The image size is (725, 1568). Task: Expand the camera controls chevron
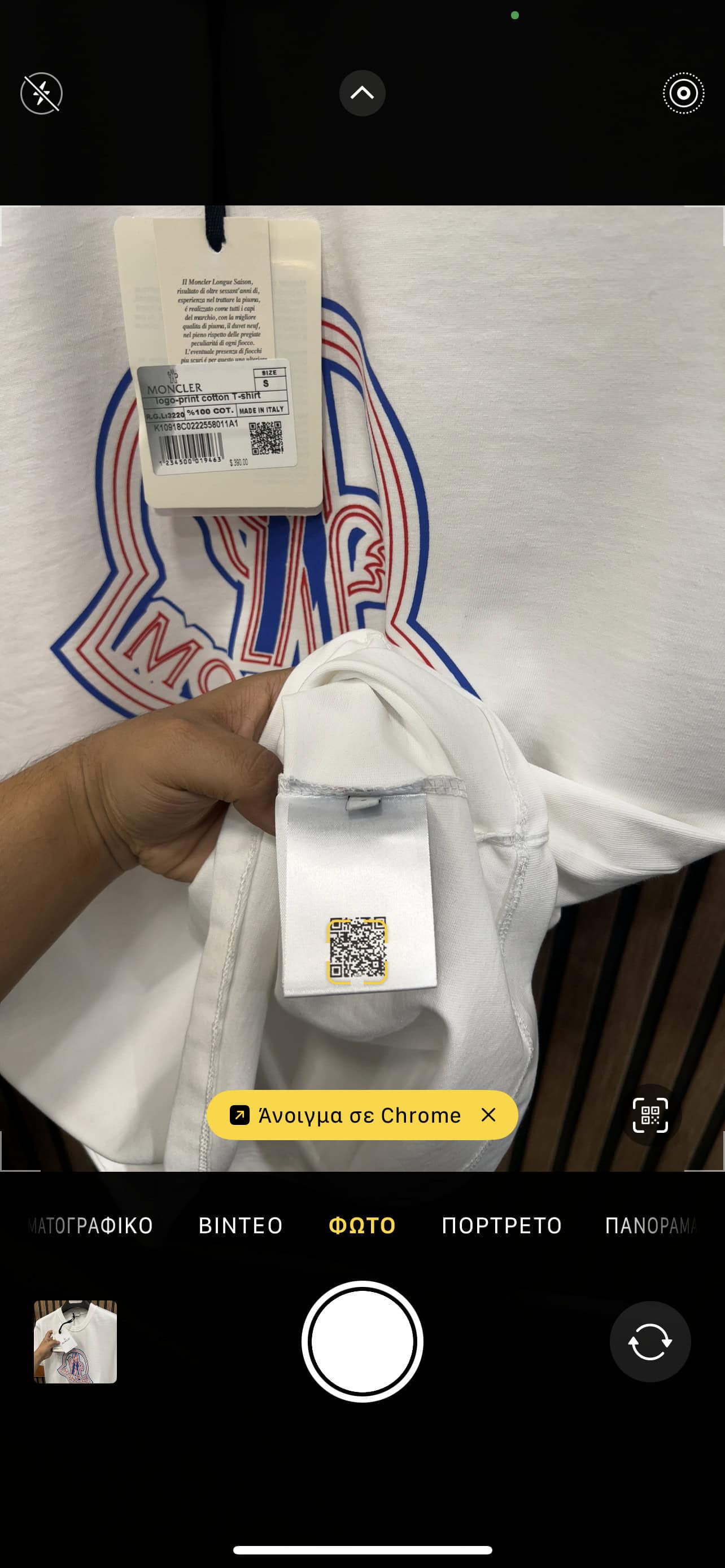click(362, 93)
